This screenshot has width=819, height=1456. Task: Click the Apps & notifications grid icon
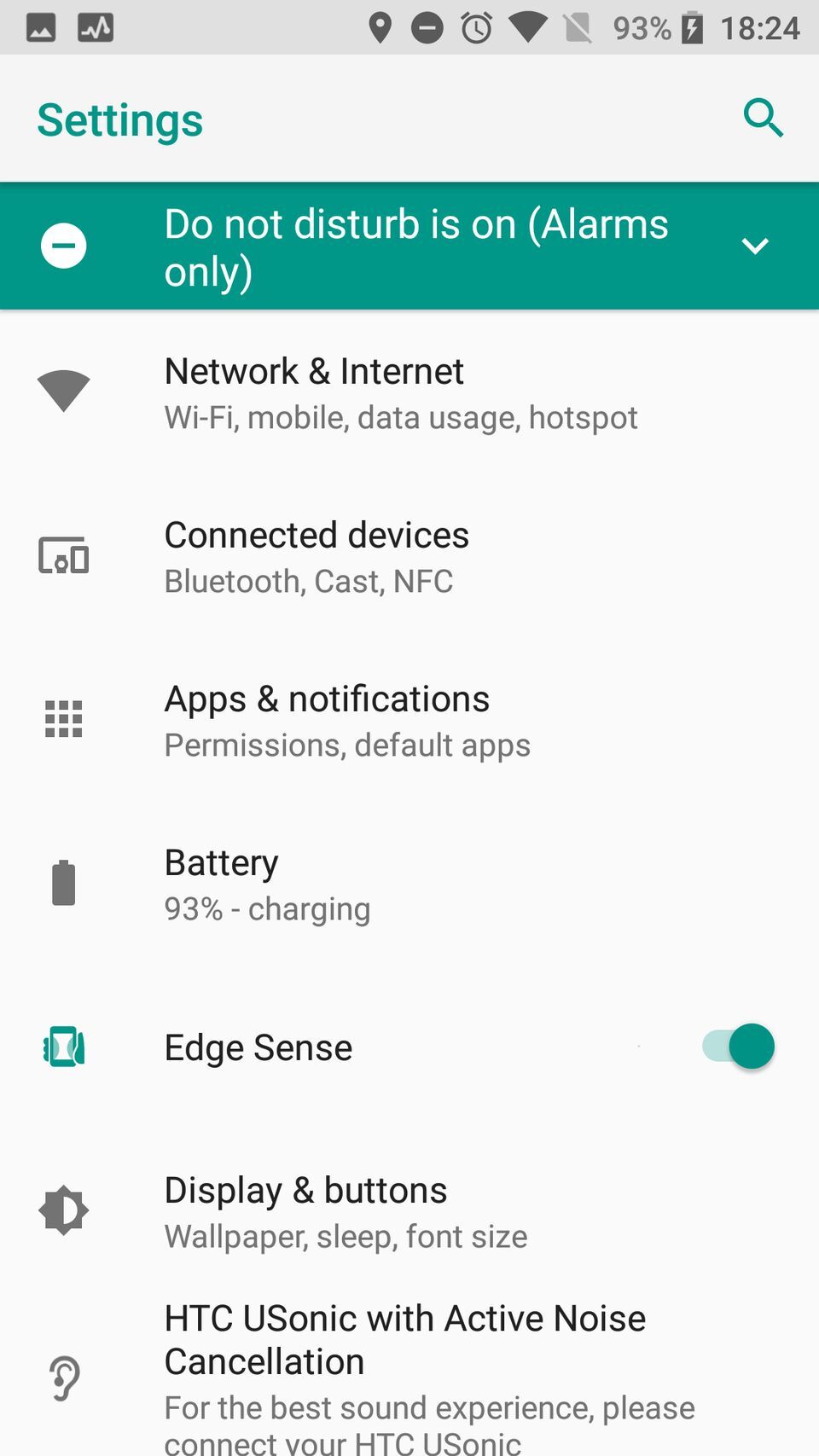click(63, 718)
